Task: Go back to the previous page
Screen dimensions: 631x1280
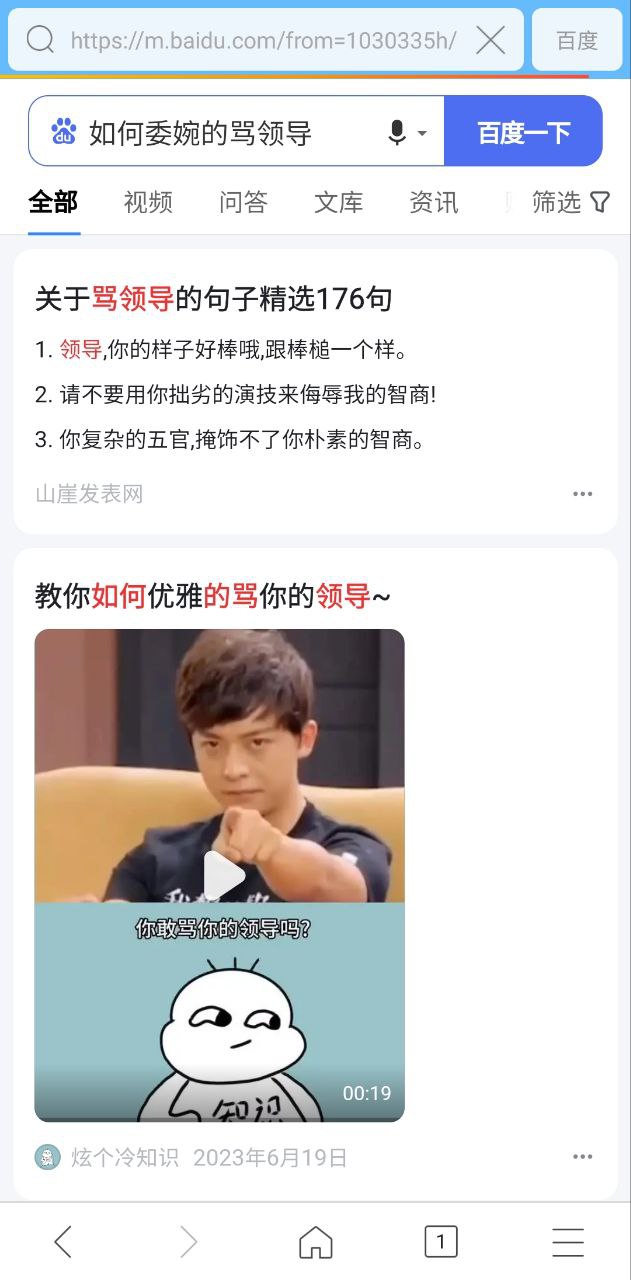Action: 63,1242
